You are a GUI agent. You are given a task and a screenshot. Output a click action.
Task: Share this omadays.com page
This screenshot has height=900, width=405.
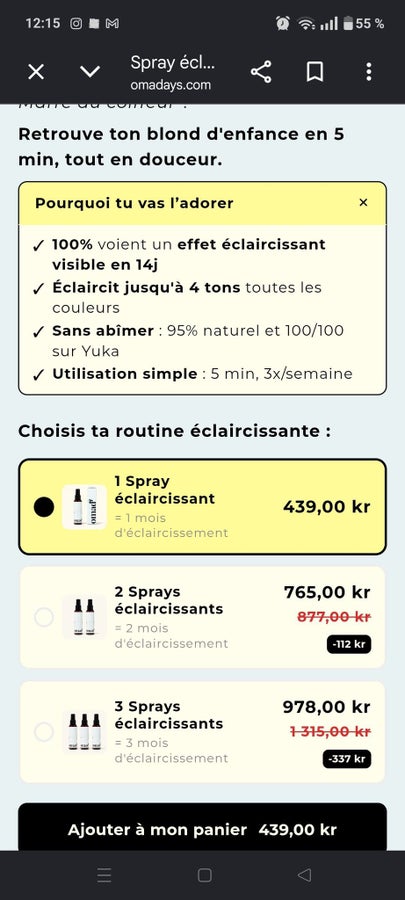pyautogui.click(x=261, y=72)
